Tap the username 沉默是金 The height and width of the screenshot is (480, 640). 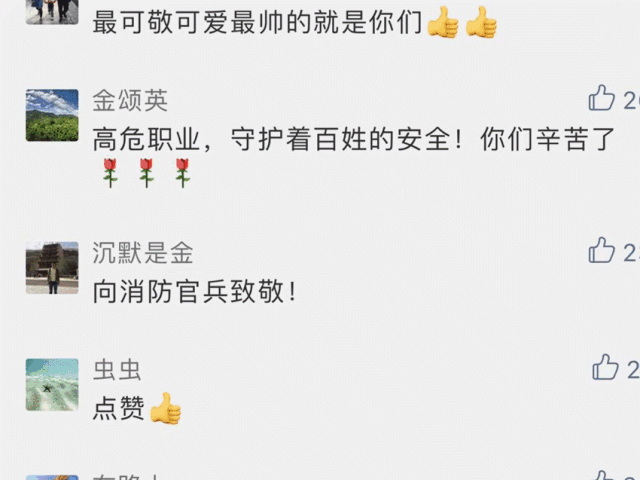[143, 252]
